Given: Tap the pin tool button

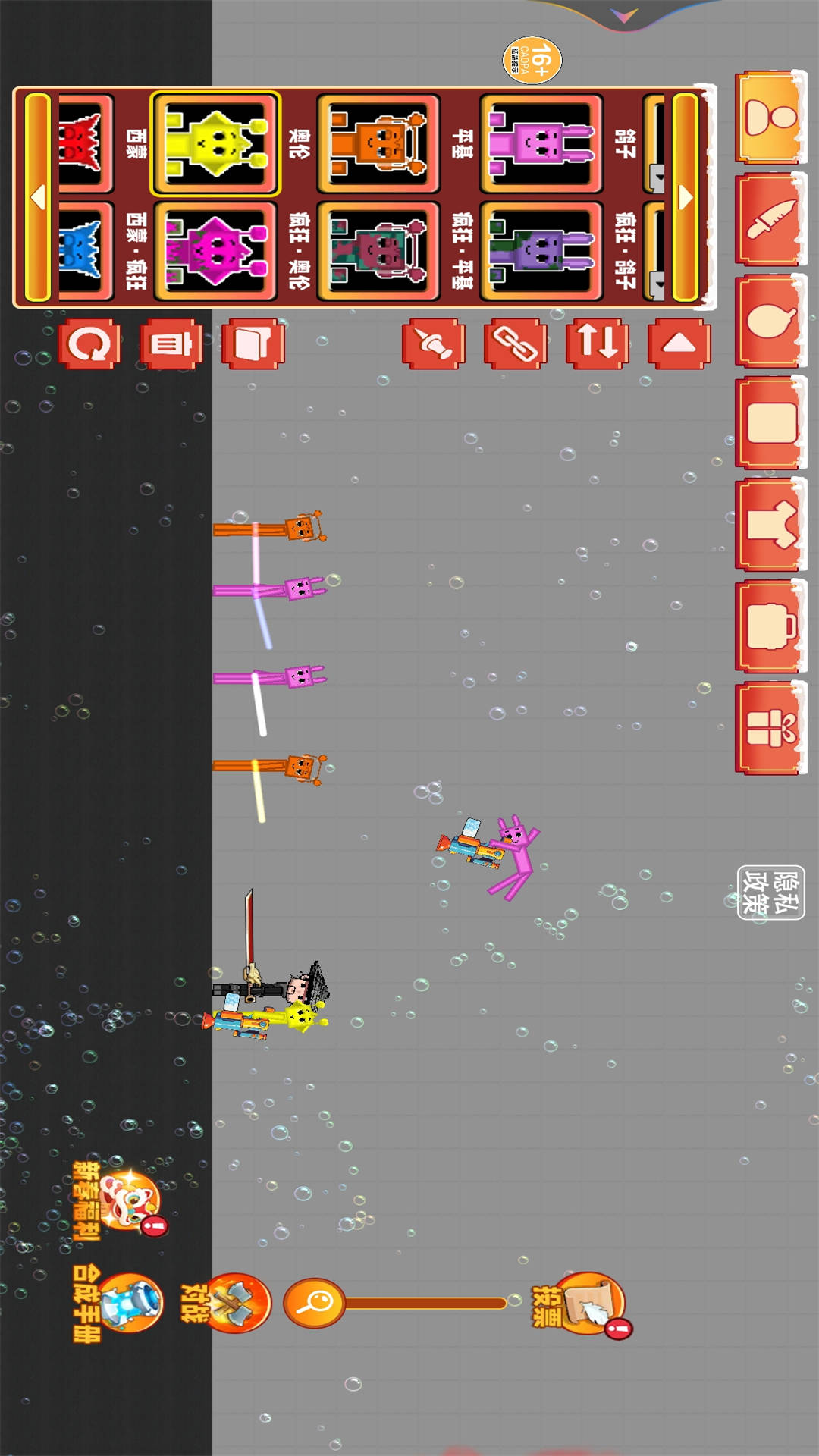Looking at the screenshot, I should tap(434, 344).
